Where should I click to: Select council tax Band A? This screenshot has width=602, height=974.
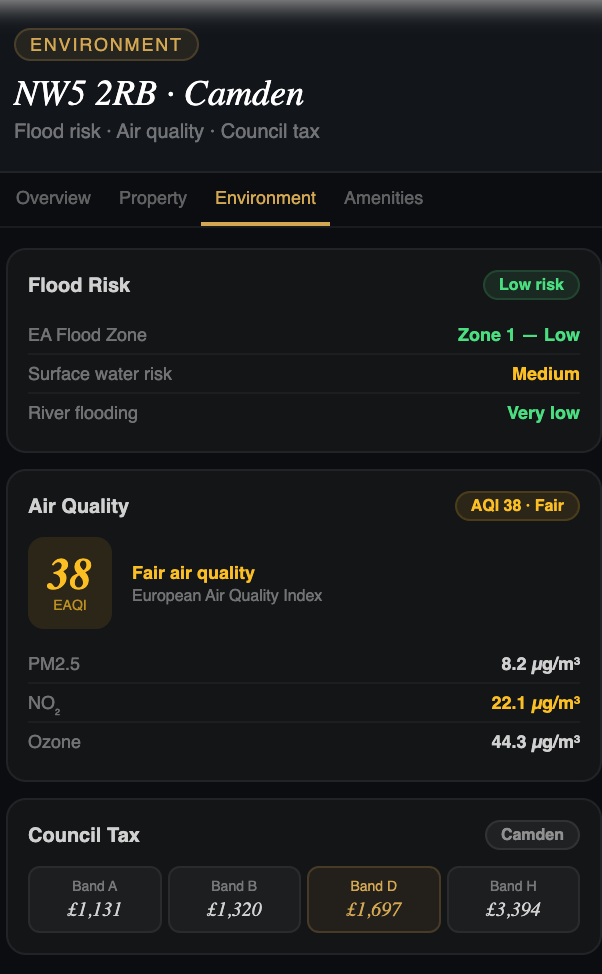[94, 898]
